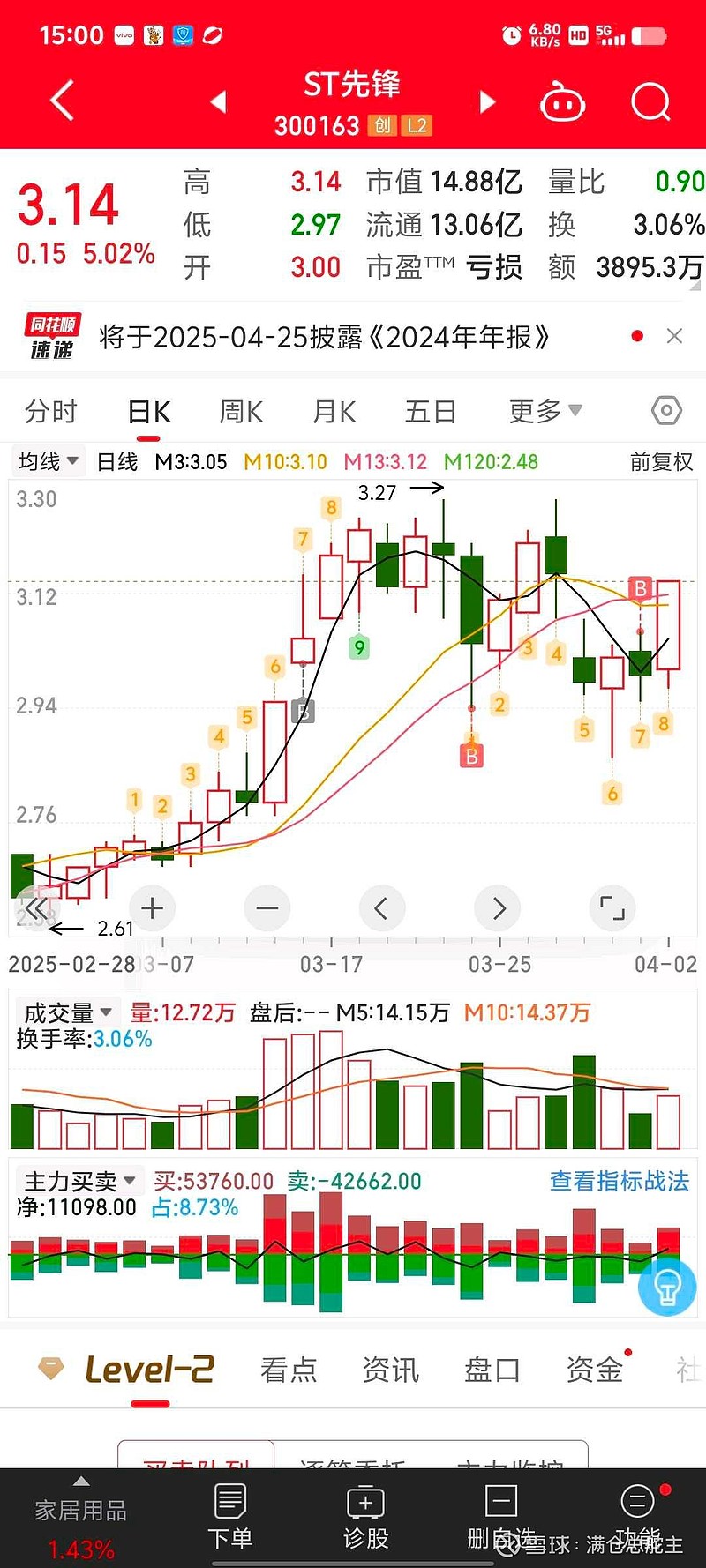Open the 成交量 volume indicator dropdown
The image size is (706, 1568).
[x=66, y=1012]
